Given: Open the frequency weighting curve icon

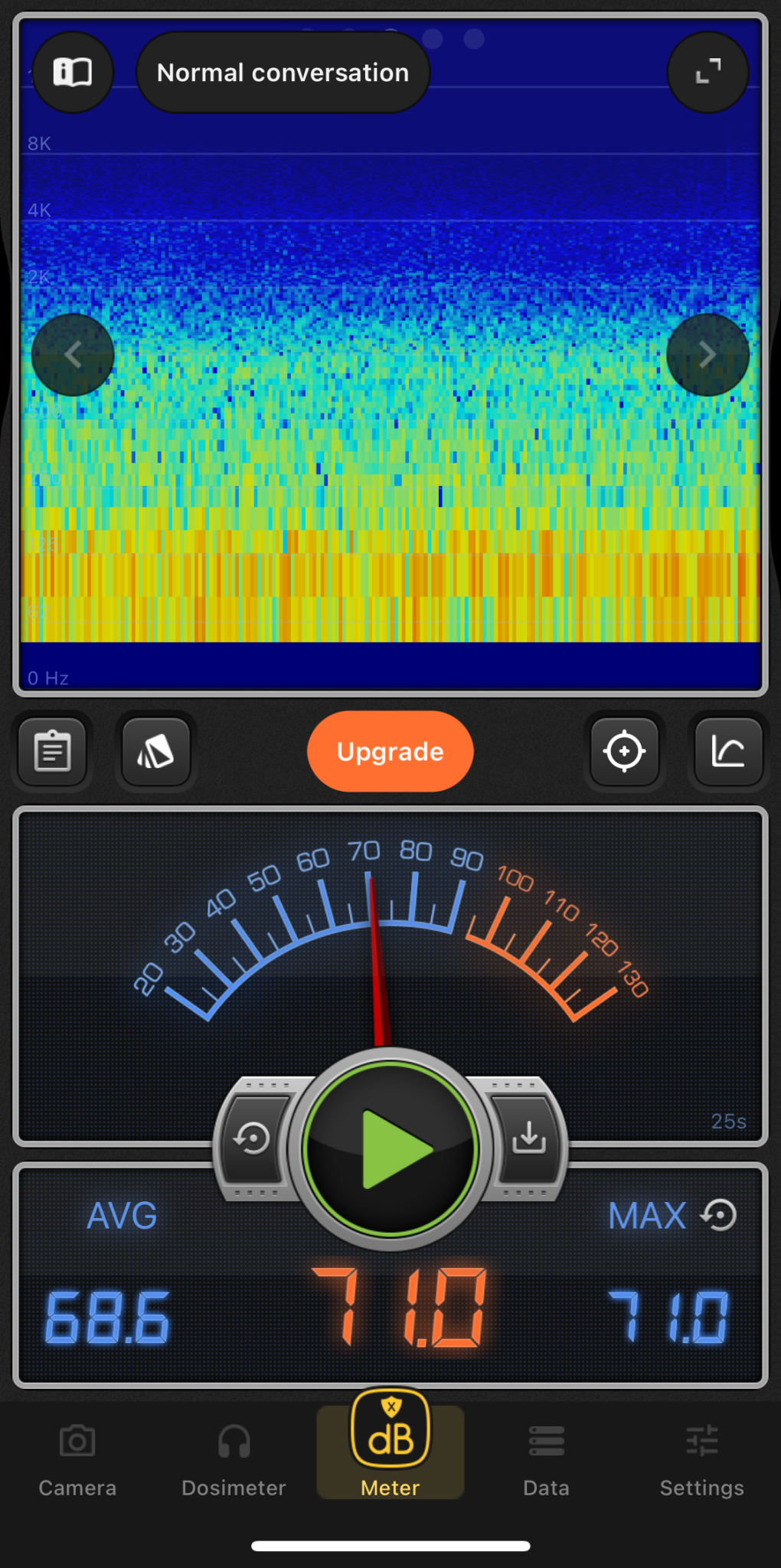Looking at the screenshot, I should point(728,752).
